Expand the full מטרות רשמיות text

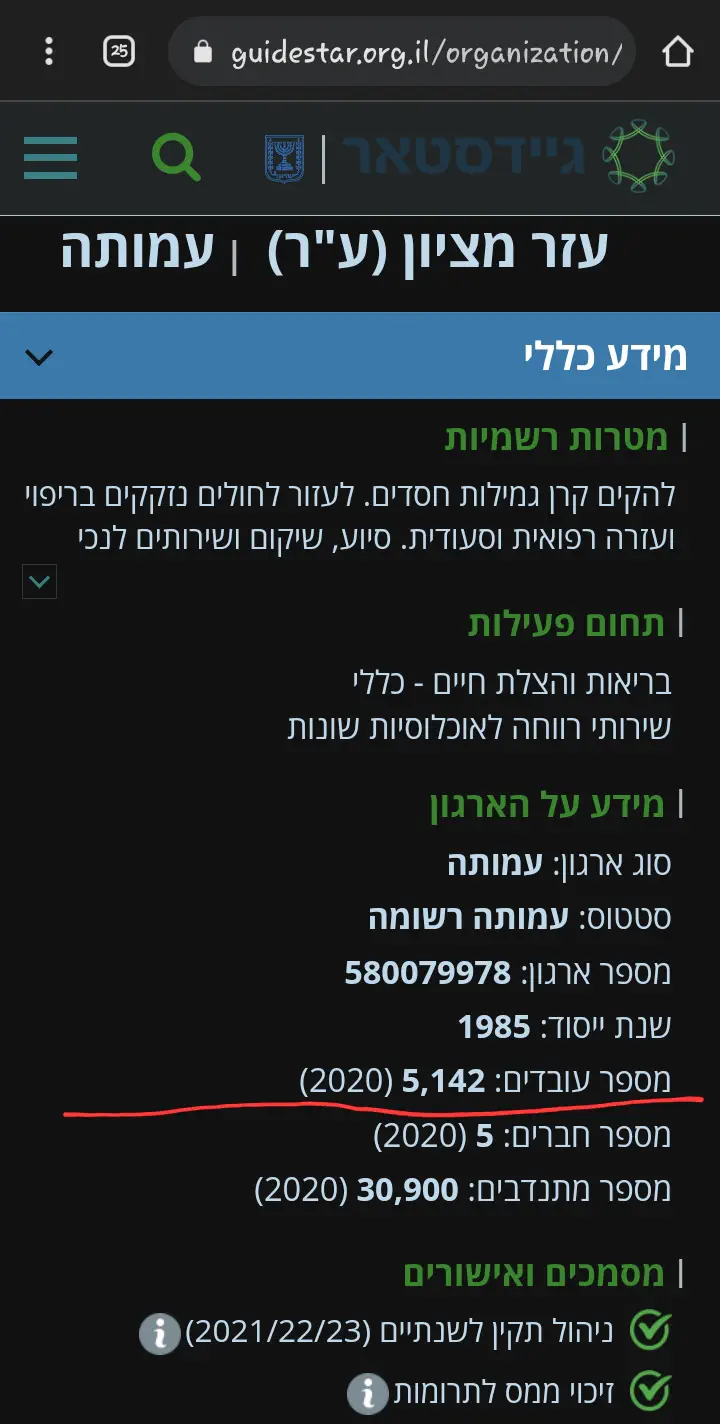(40, 581)
